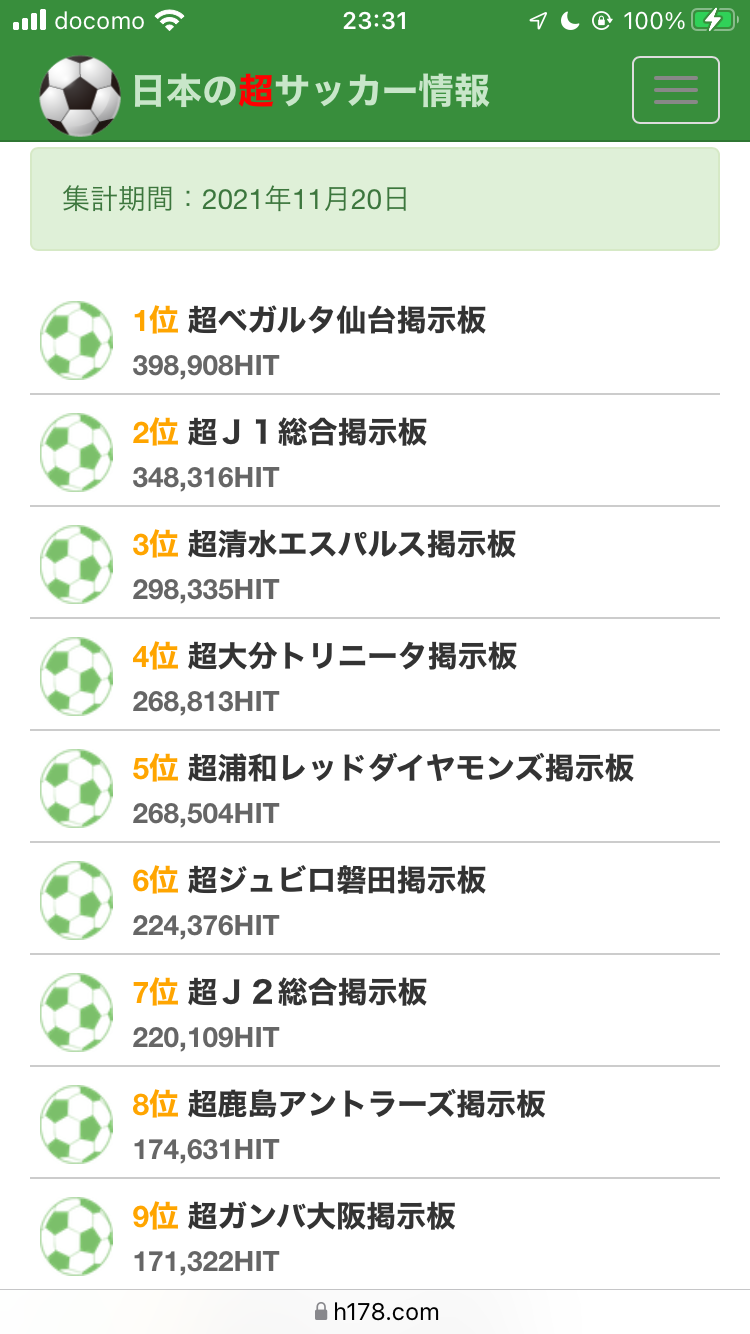Tap the h178.com address bar

coord(376,1312)
